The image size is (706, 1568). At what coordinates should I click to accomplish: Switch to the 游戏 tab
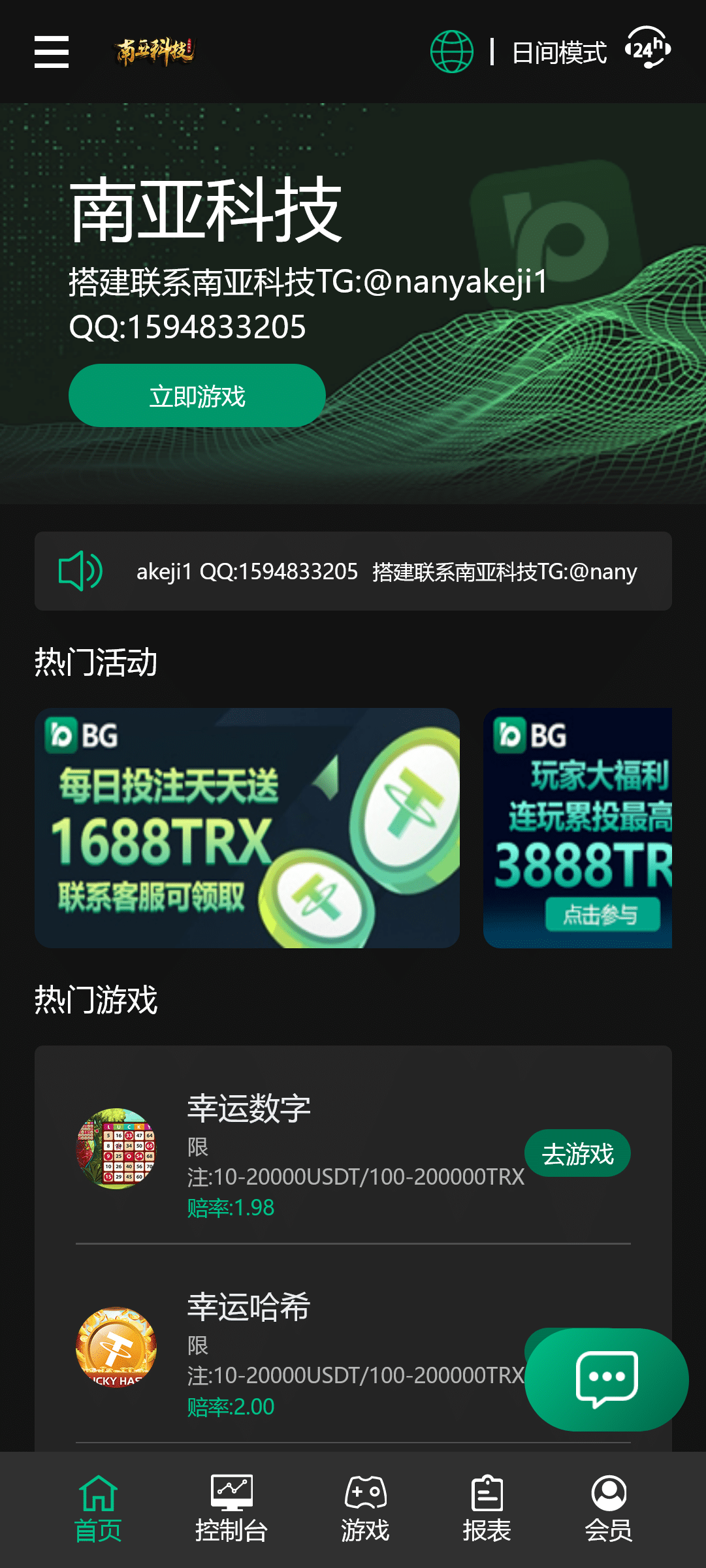(x=365, y=1509)
